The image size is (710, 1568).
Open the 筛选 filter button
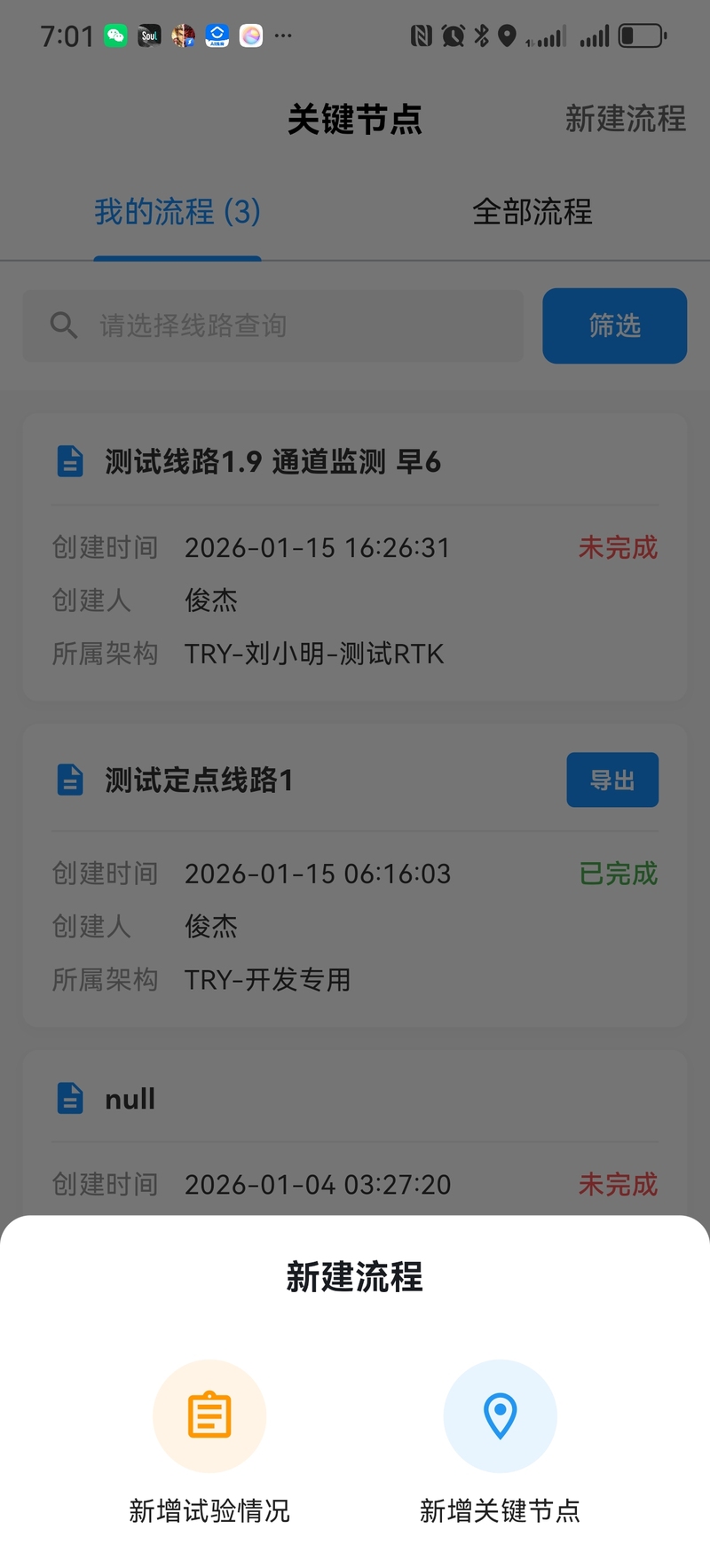[614, 325]
